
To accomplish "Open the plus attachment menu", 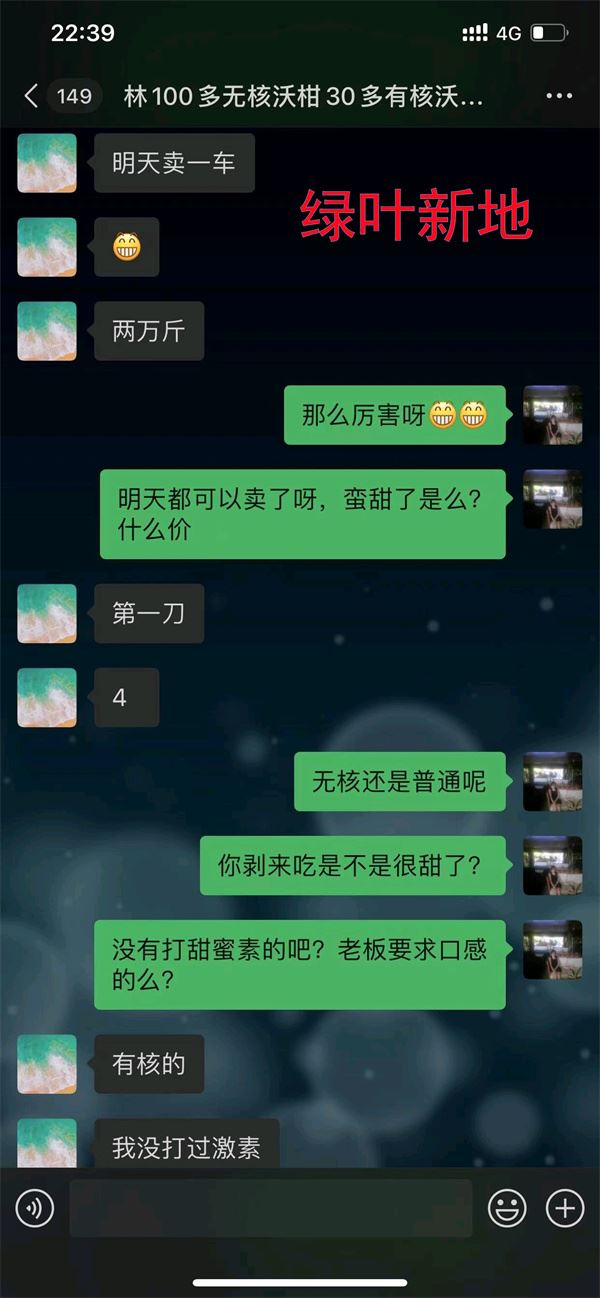I will click(x=565, y=1209).
